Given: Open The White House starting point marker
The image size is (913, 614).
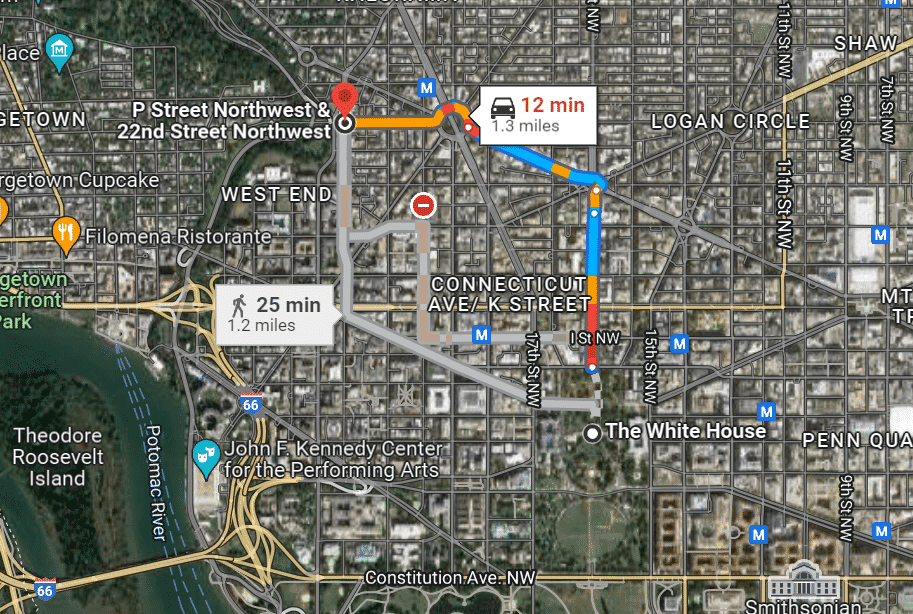Looking at the screenshot, I should point(593,433).
